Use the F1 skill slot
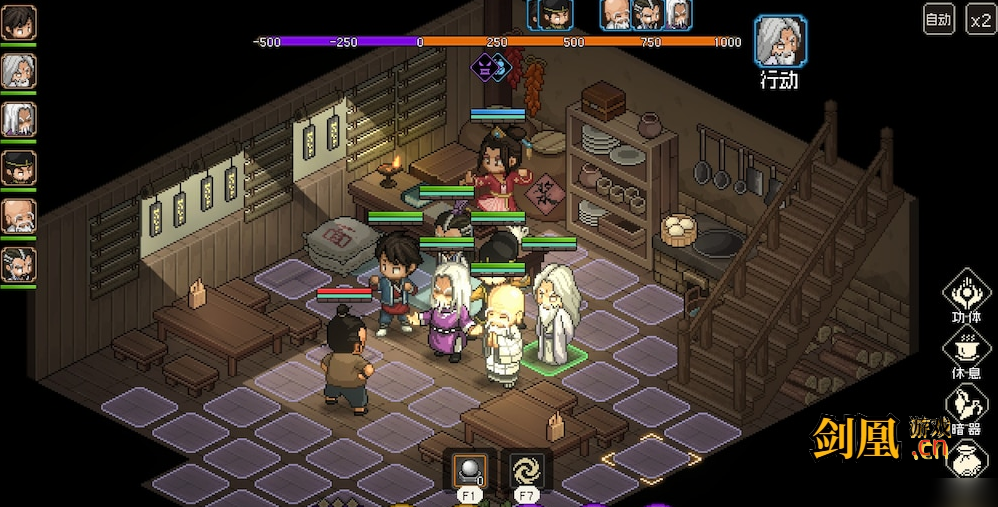Screen dimensions: 998x507 (x=470, y=470)
